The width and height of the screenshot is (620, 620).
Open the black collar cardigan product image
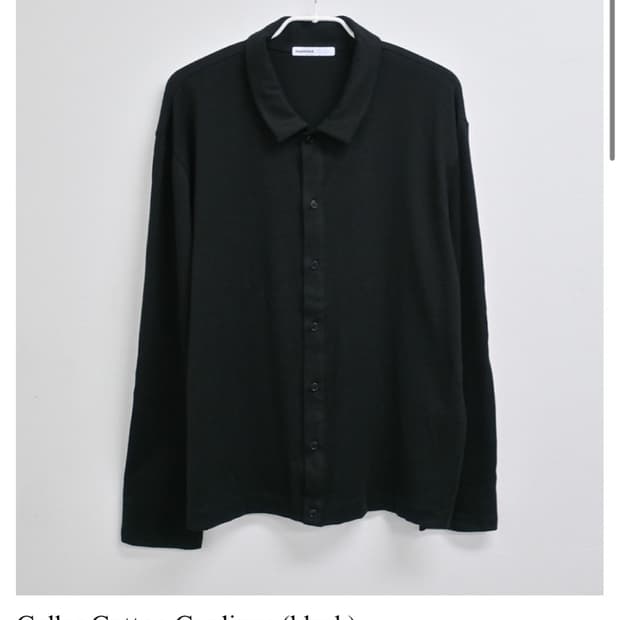(x=310, y=297)
